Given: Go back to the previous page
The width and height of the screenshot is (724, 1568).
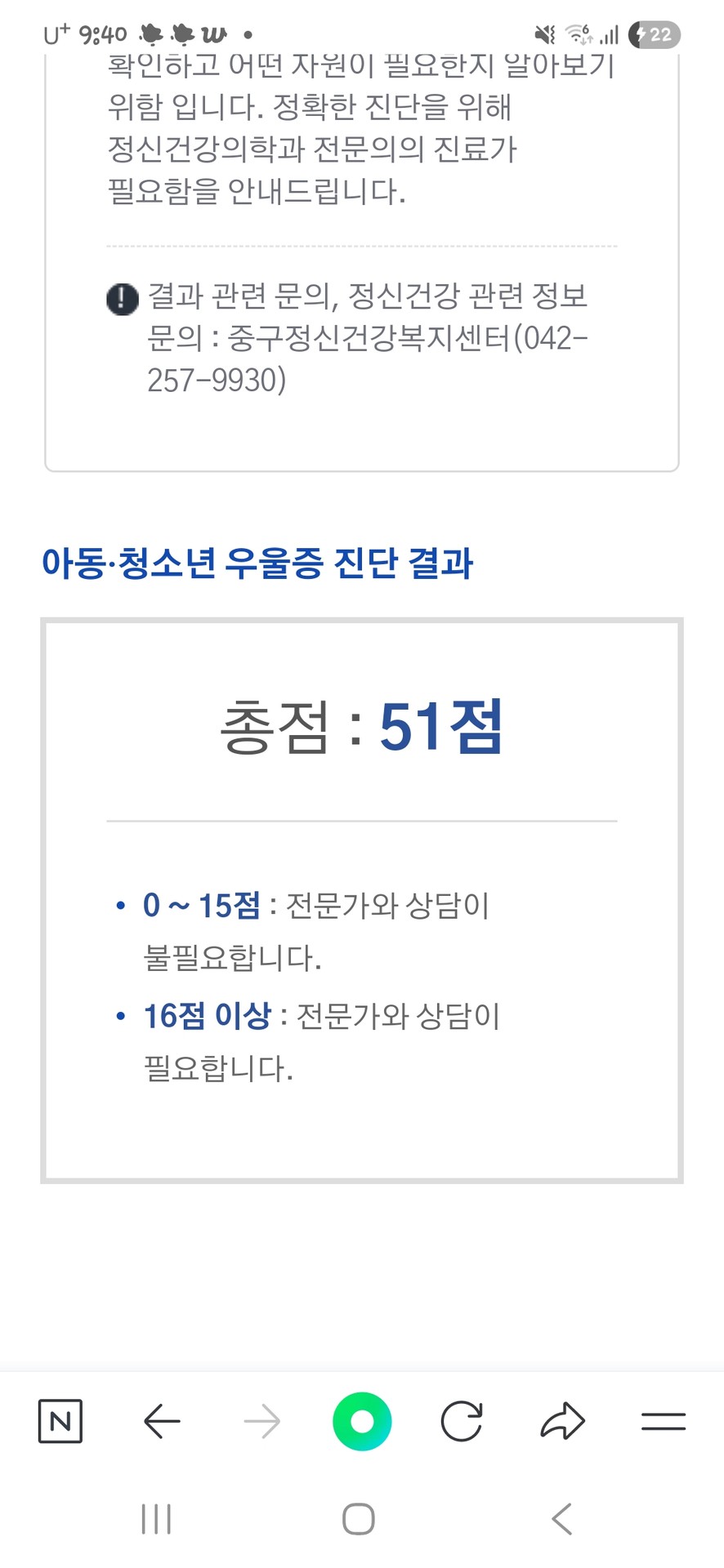Looking at the screenshot, I should [x=162, y=1421].
